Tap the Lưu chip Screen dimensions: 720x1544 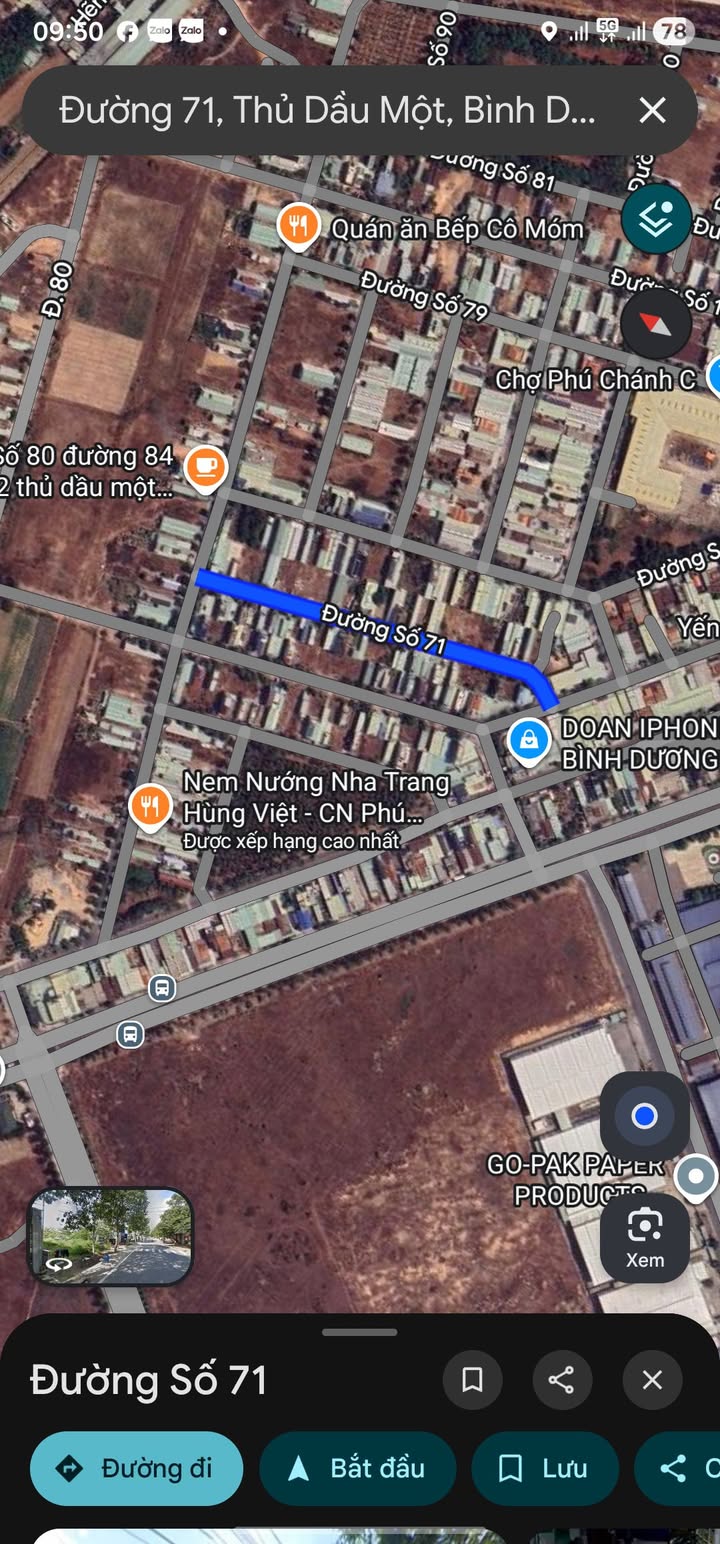click(x=545, y=1468)
